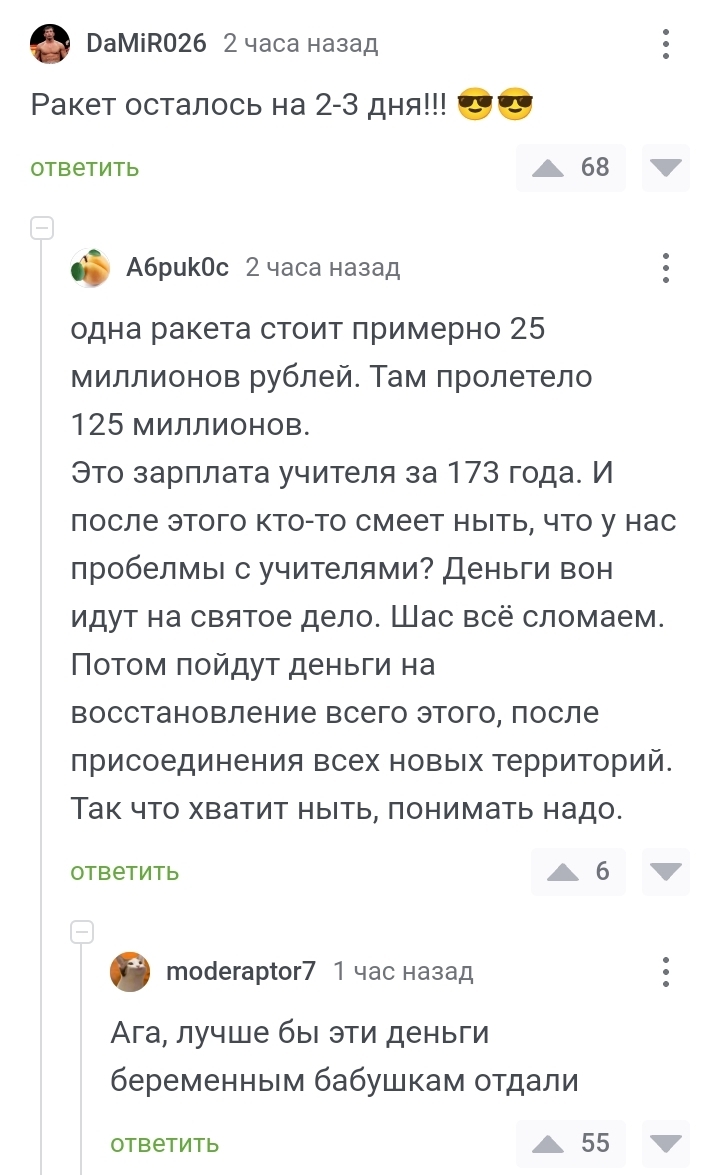This screenshot has width=709, height=1175.
Task: Open A6puk0c's profile via username
Action: coord(178,268)
